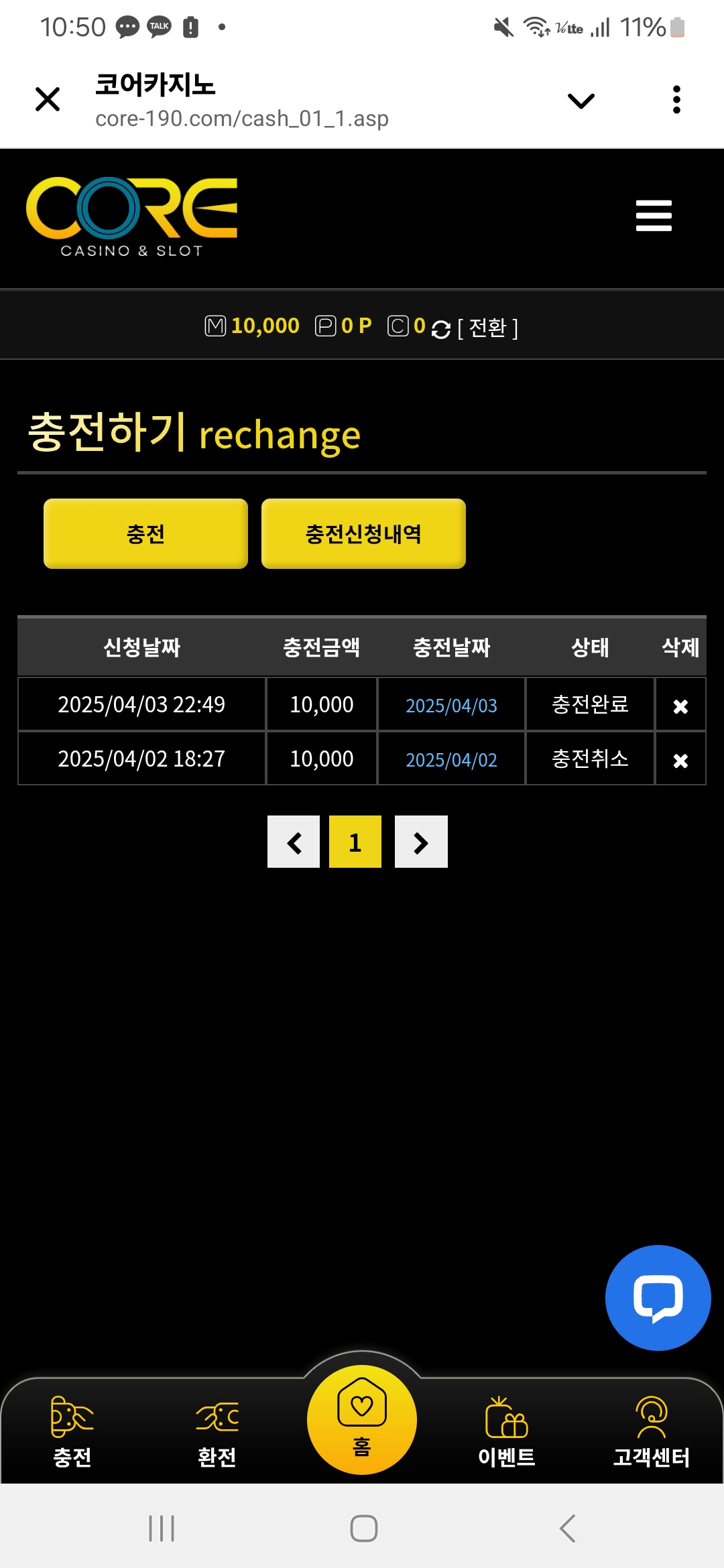Go to the next page arrow
This screenshot has width=724, height=1568.
coord(421,842)
